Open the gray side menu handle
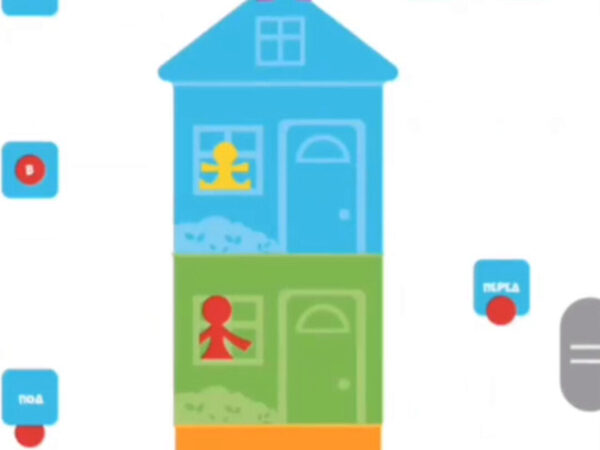The height and width of the screenshot is (450, 600). (x=582, y=354)
